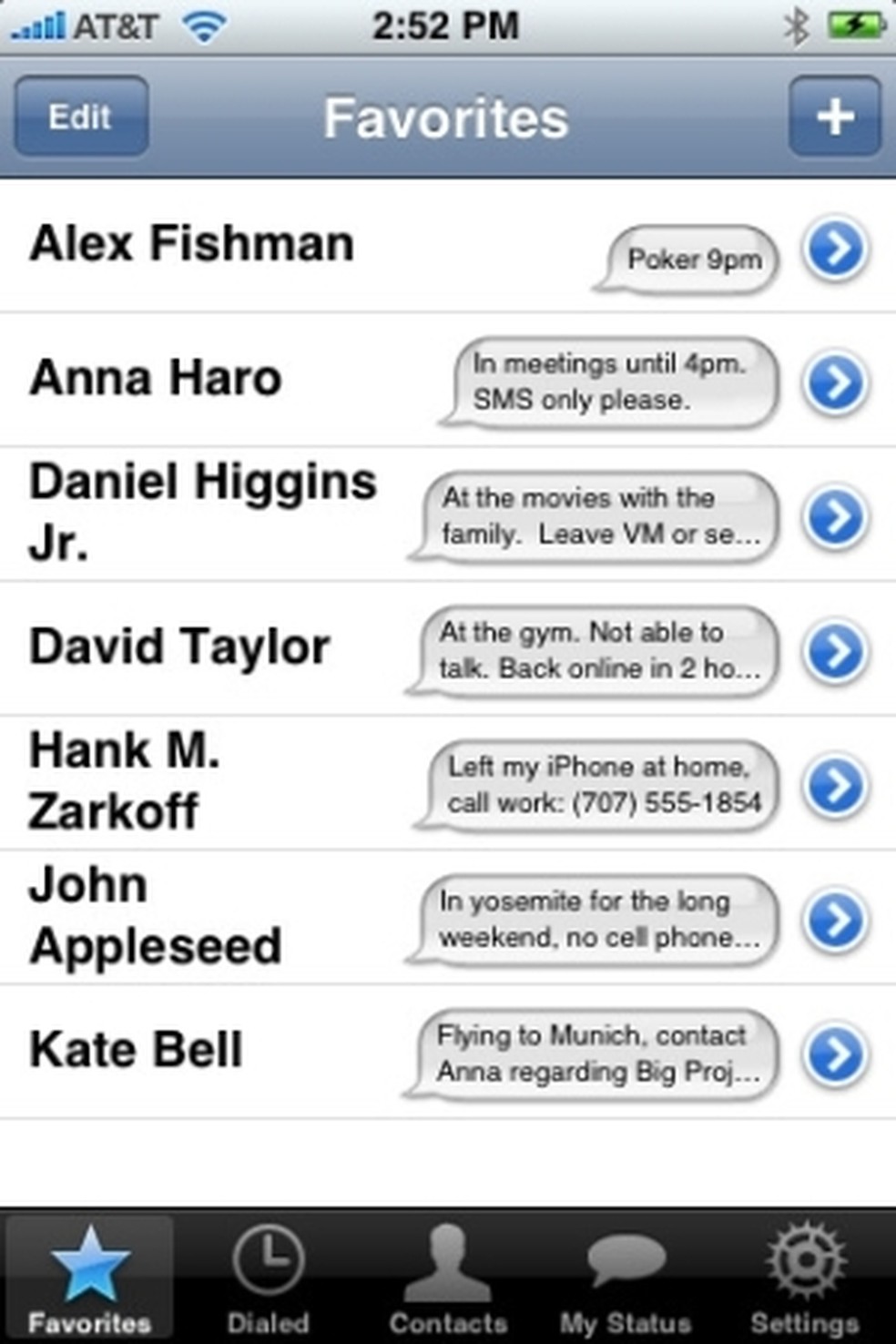Image resolution: width=896 pixels, height=1344 pixels.
Task: Go to the Contacts tab
Action: pyautogui.click(x=448, y=1278)
